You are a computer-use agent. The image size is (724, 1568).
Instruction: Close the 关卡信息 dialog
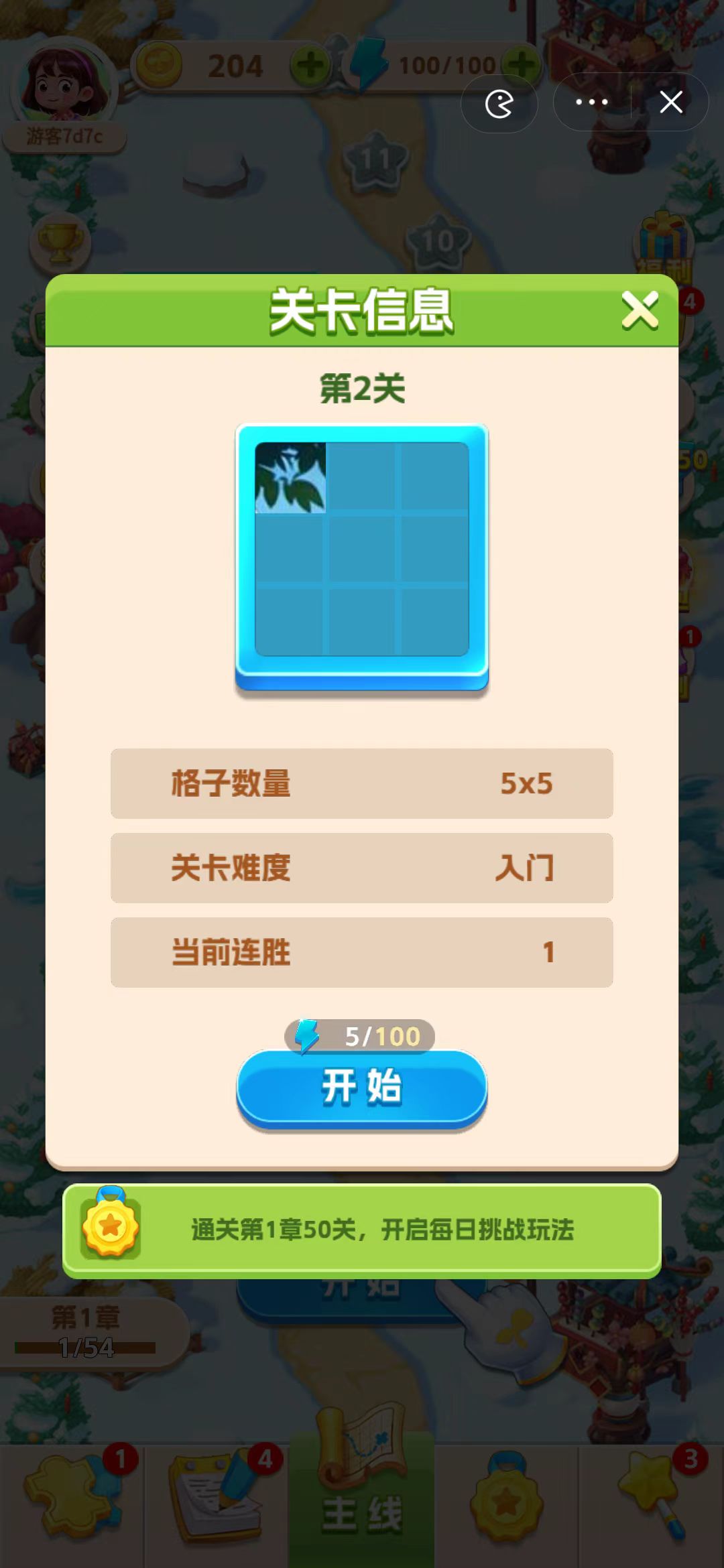pyautogui.click(x=640, y=311)
